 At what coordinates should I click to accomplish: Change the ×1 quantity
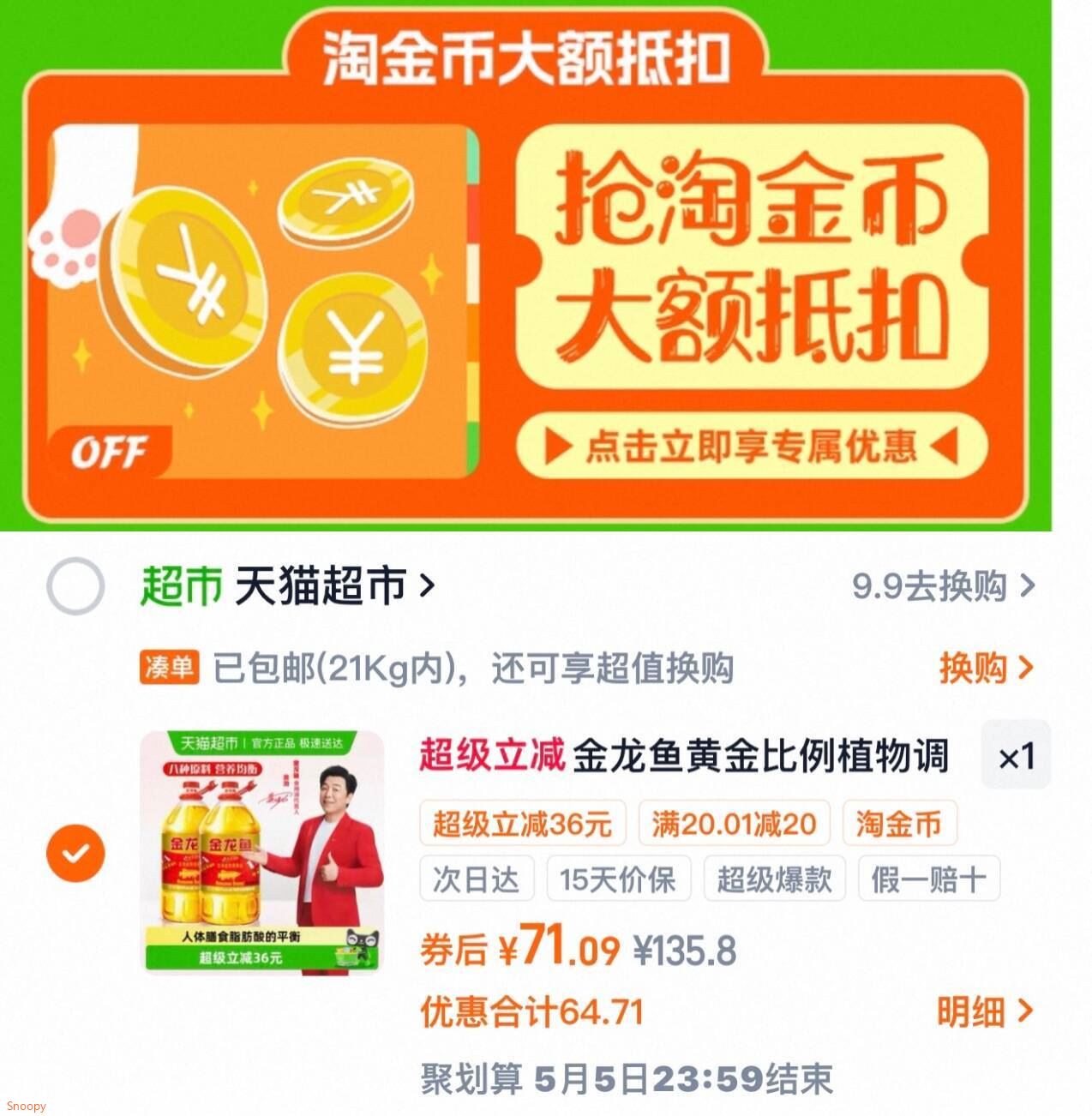(x=1016, y=756)
